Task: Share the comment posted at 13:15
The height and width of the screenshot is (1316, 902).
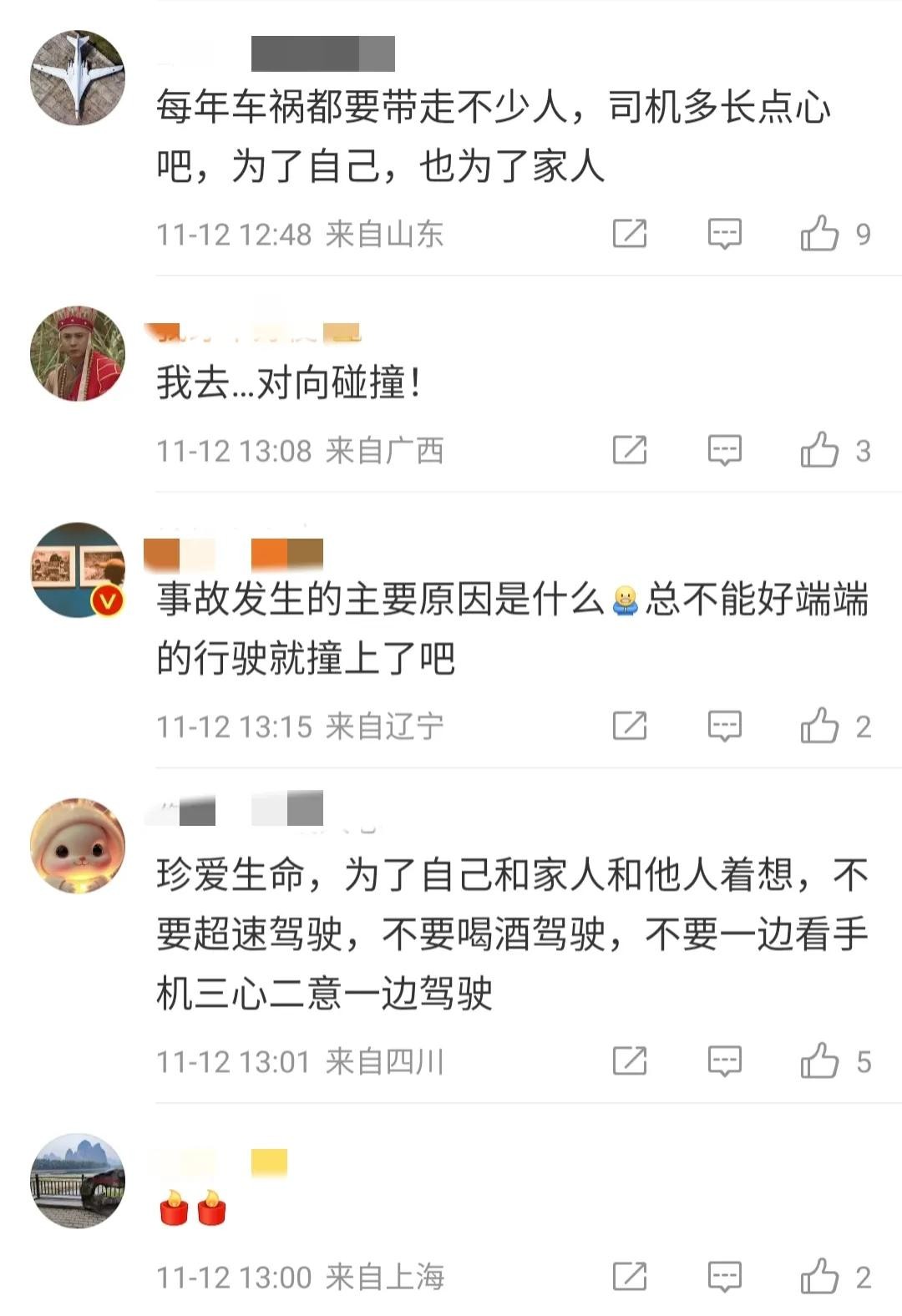Action: (630, 726)
